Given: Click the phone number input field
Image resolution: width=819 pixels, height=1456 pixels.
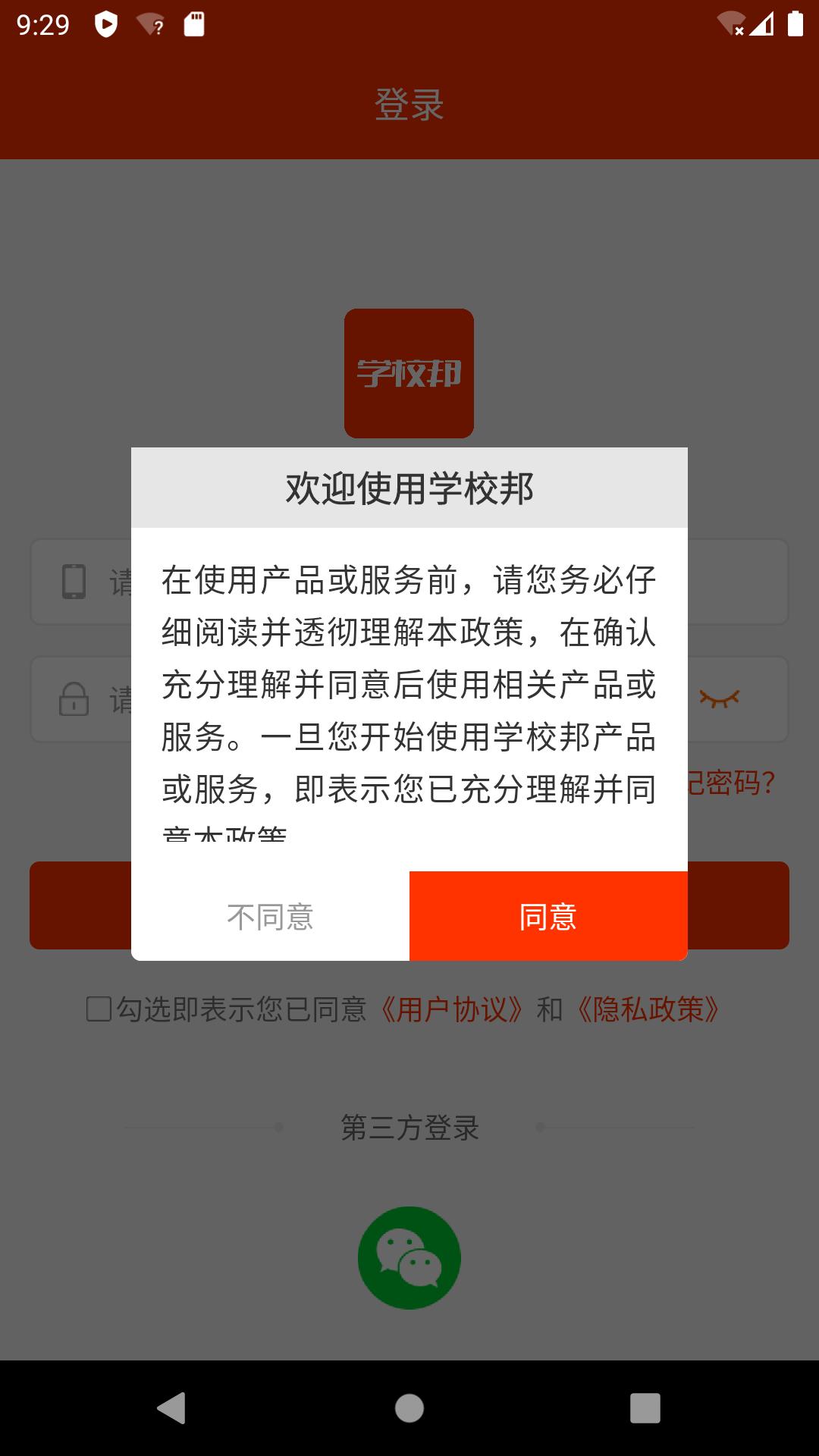Looking at the screenshot, I should click(x=409, y=582).
